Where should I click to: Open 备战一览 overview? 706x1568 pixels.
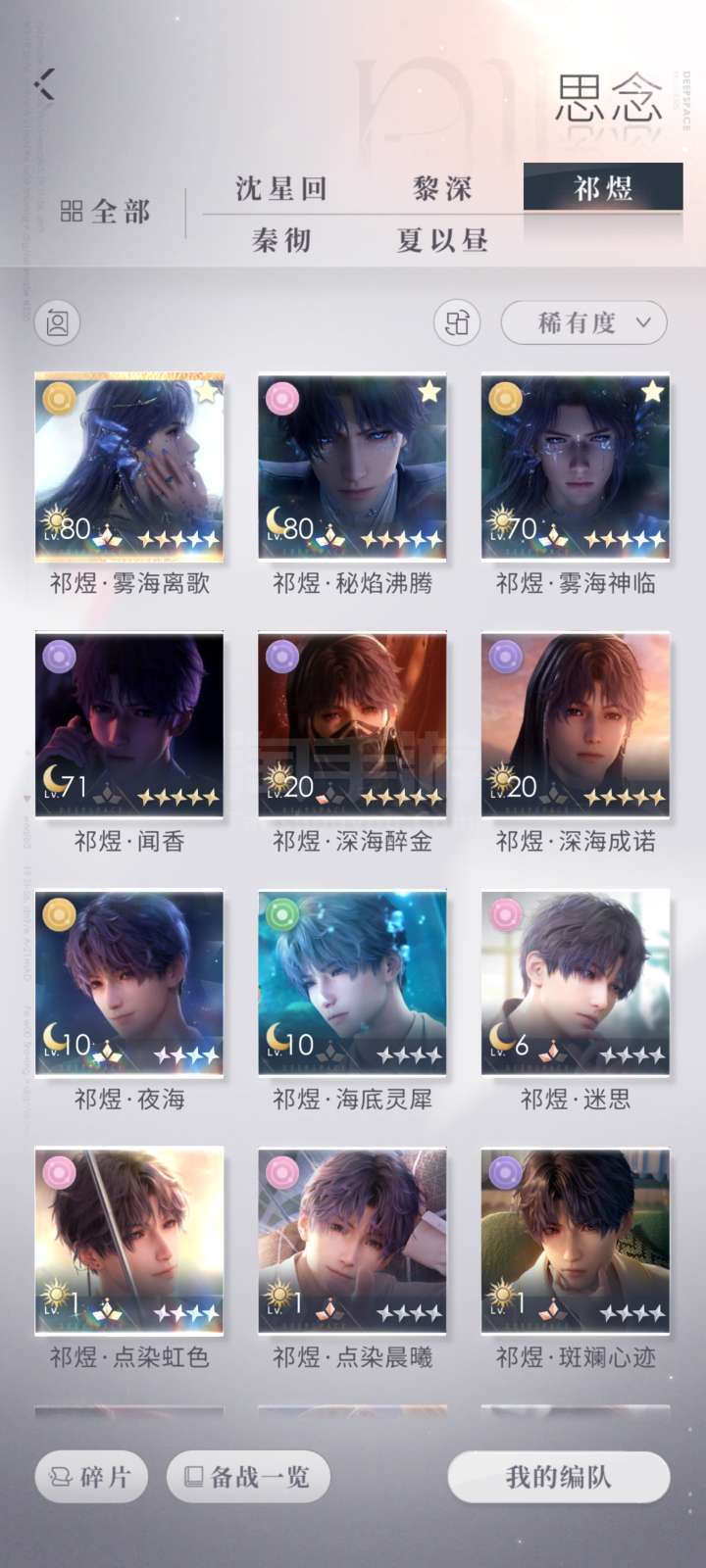pyautogui.click(x=247, y=1476)
